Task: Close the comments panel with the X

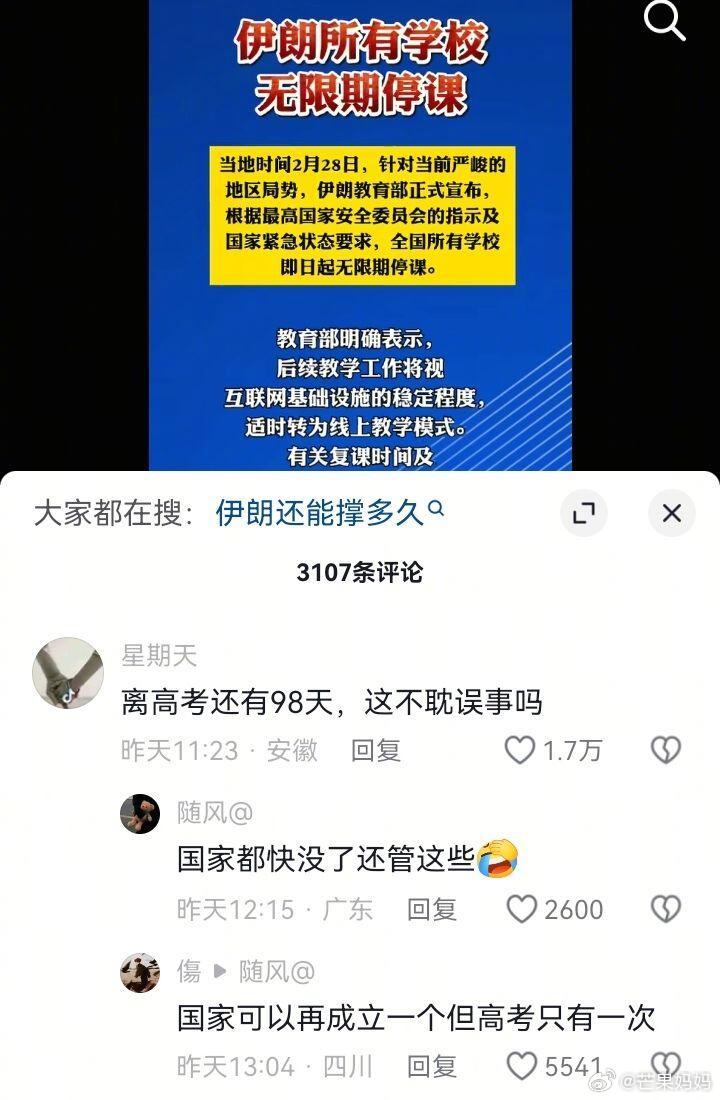Action: click(x=671, y=513)
